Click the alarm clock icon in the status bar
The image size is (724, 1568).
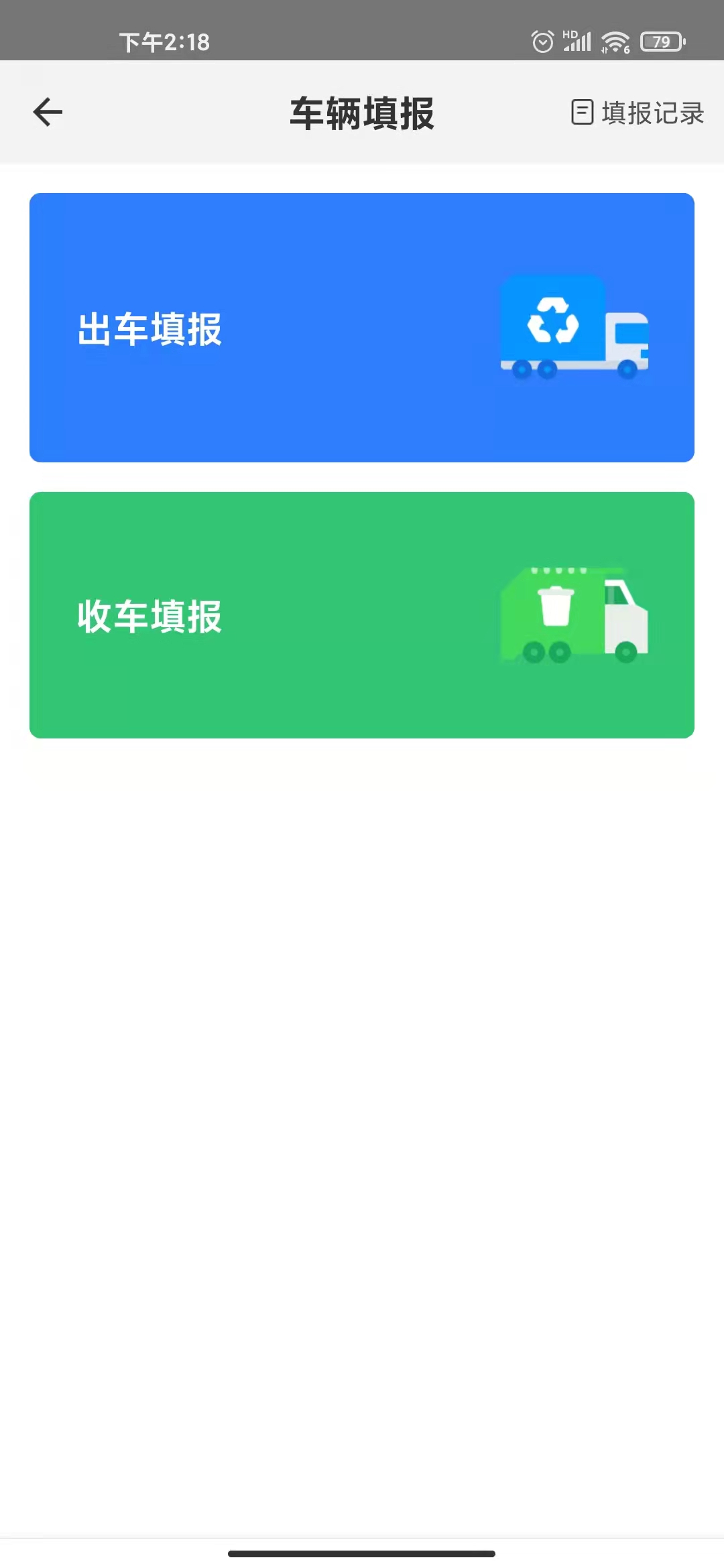pyautogui.click(x=542, y=42)
